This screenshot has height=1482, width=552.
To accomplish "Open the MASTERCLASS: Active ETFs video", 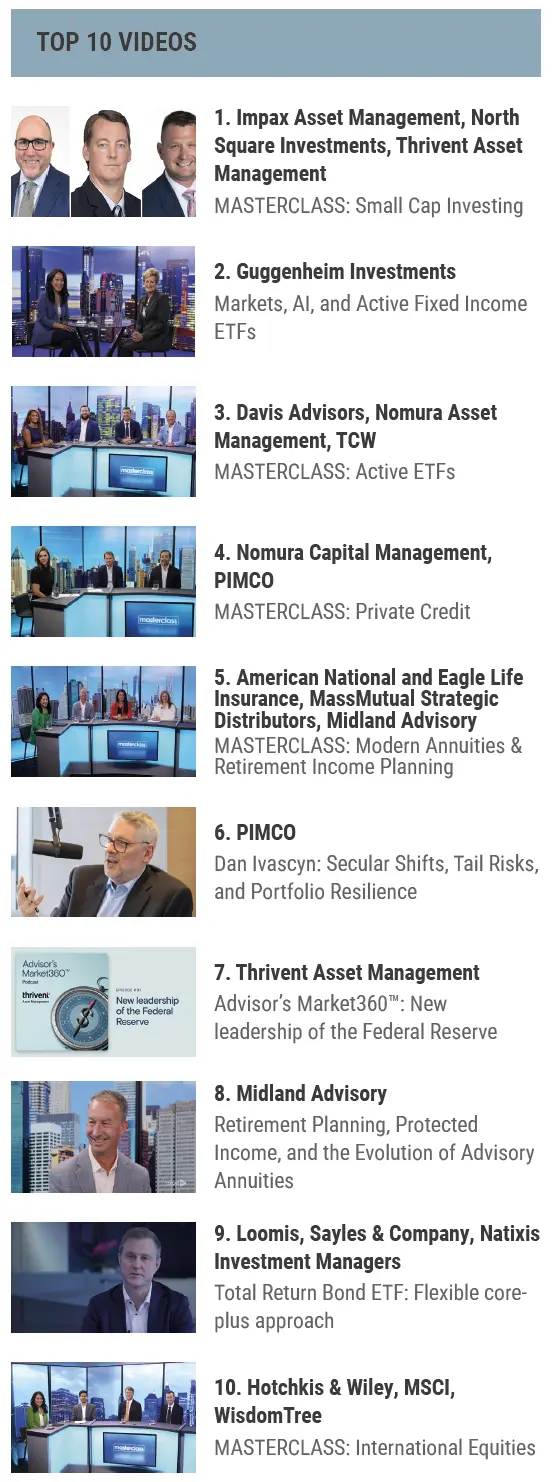I will click(x=334, y=471).
